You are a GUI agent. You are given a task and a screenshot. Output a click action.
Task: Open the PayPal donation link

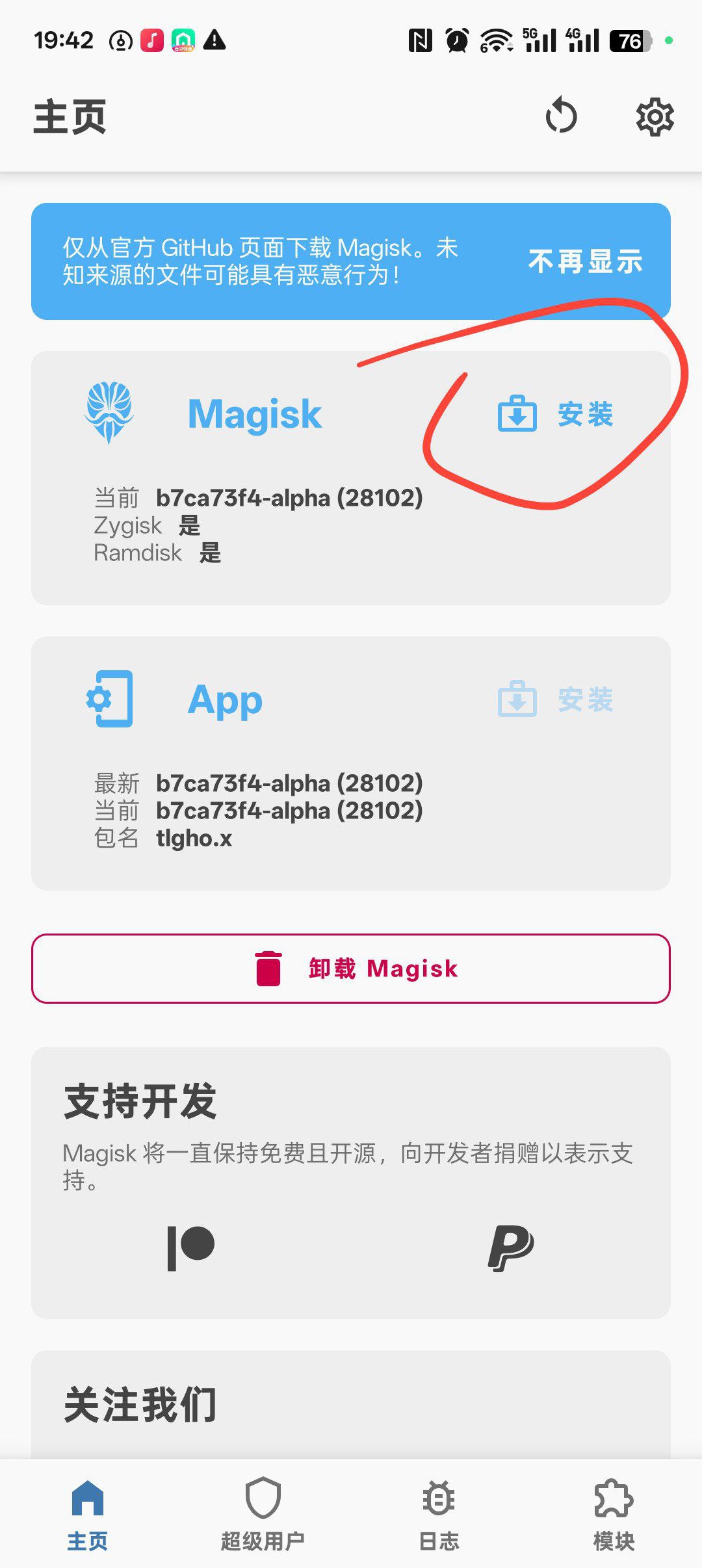click(511, 1248)
